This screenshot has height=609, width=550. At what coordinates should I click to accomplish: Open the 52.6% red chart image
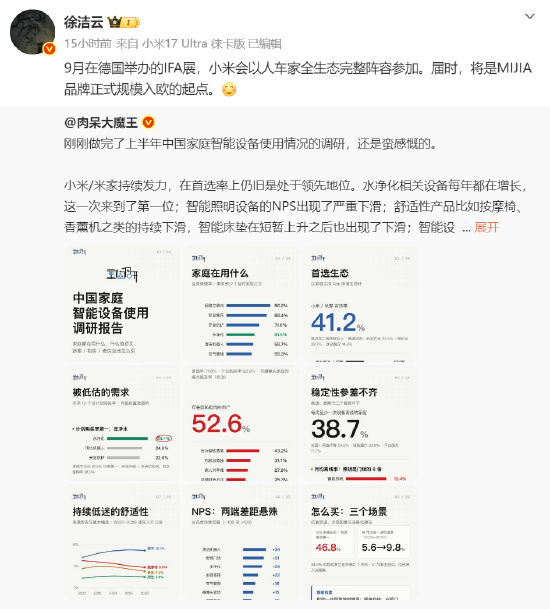[241, 423]
